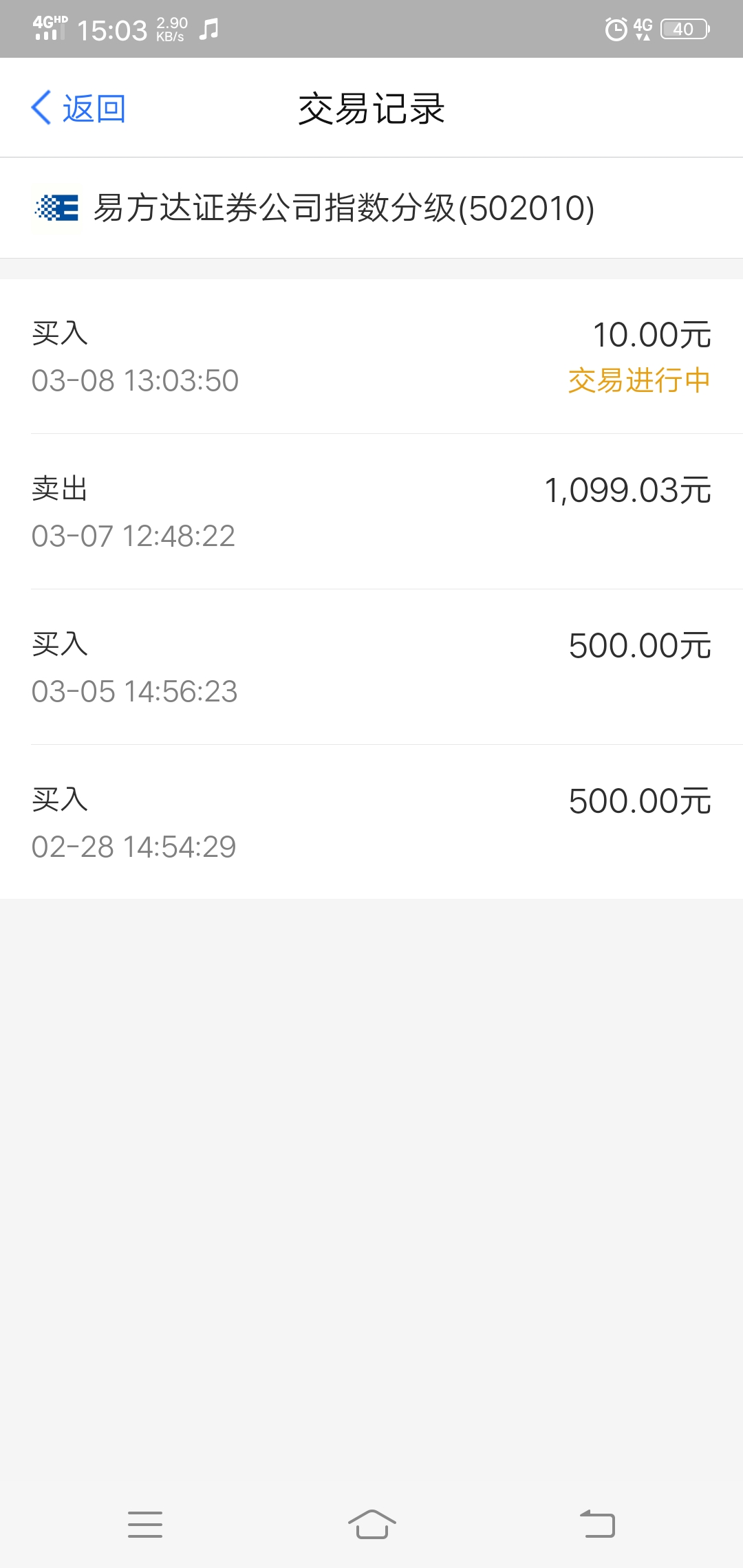This screenshot has height=1568, width=743.
Task: Open the 03-08 10.00元 buy record
Action: click(371, 356)
